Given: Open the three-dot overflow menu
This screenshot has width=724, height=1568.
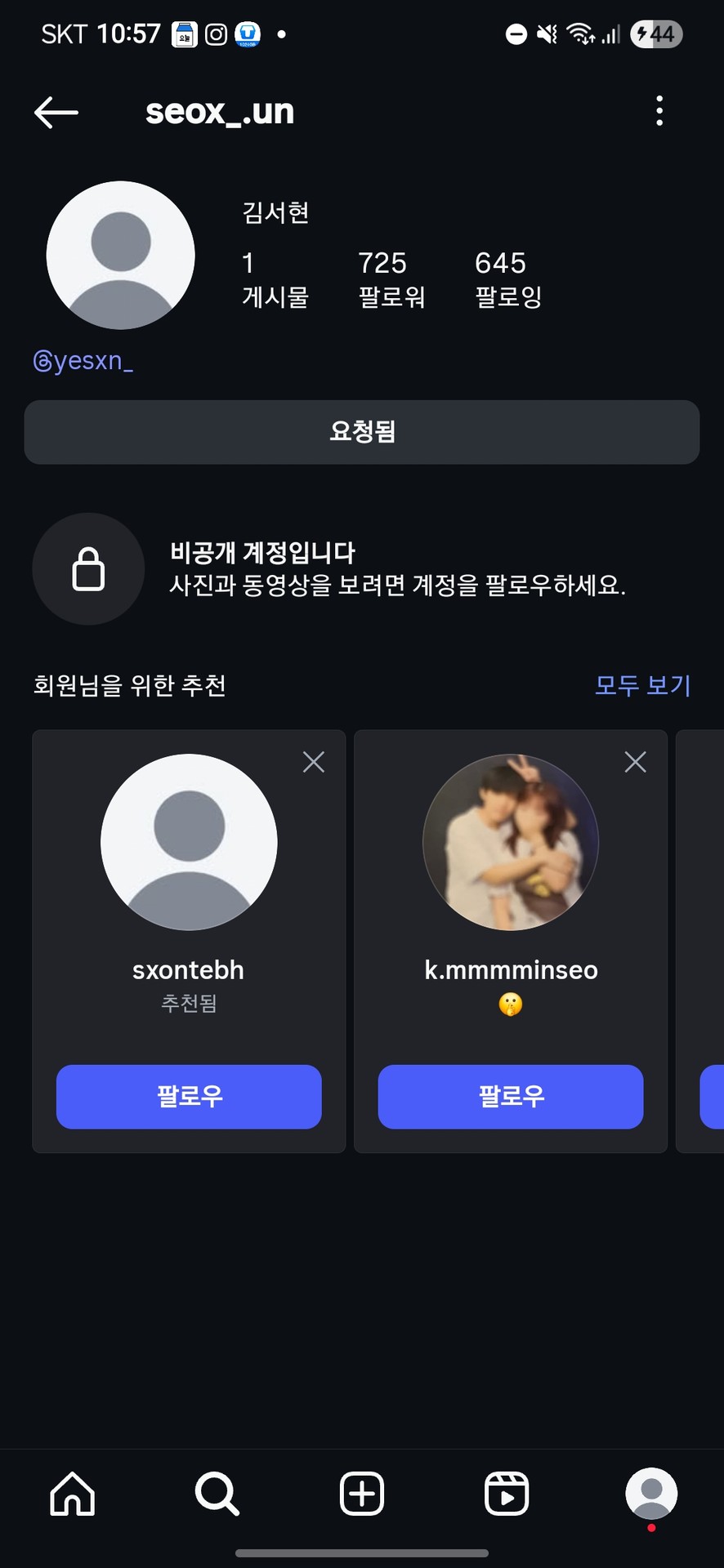Looking at the screenshot, I should 659,111.
